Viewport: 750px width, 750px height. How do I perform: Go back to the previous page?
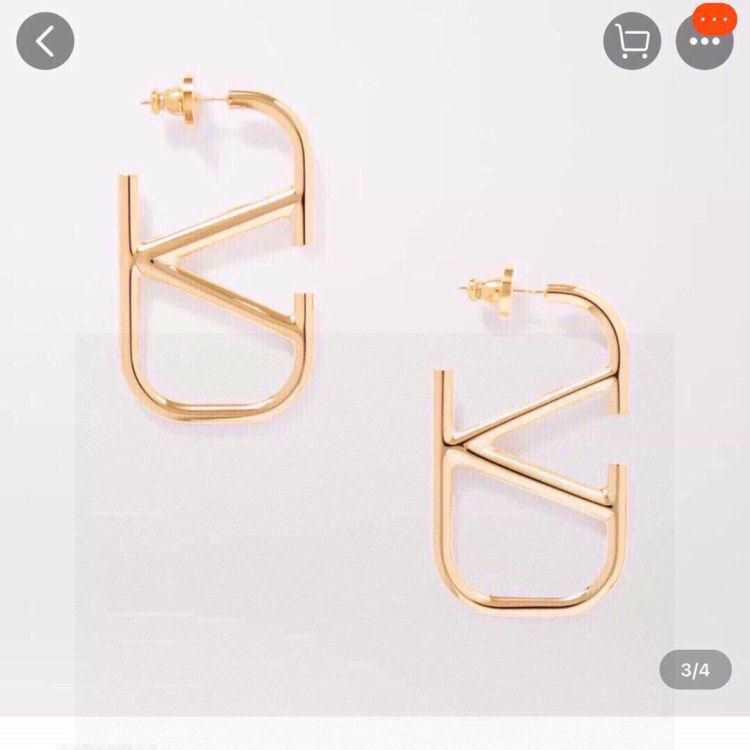45,41
